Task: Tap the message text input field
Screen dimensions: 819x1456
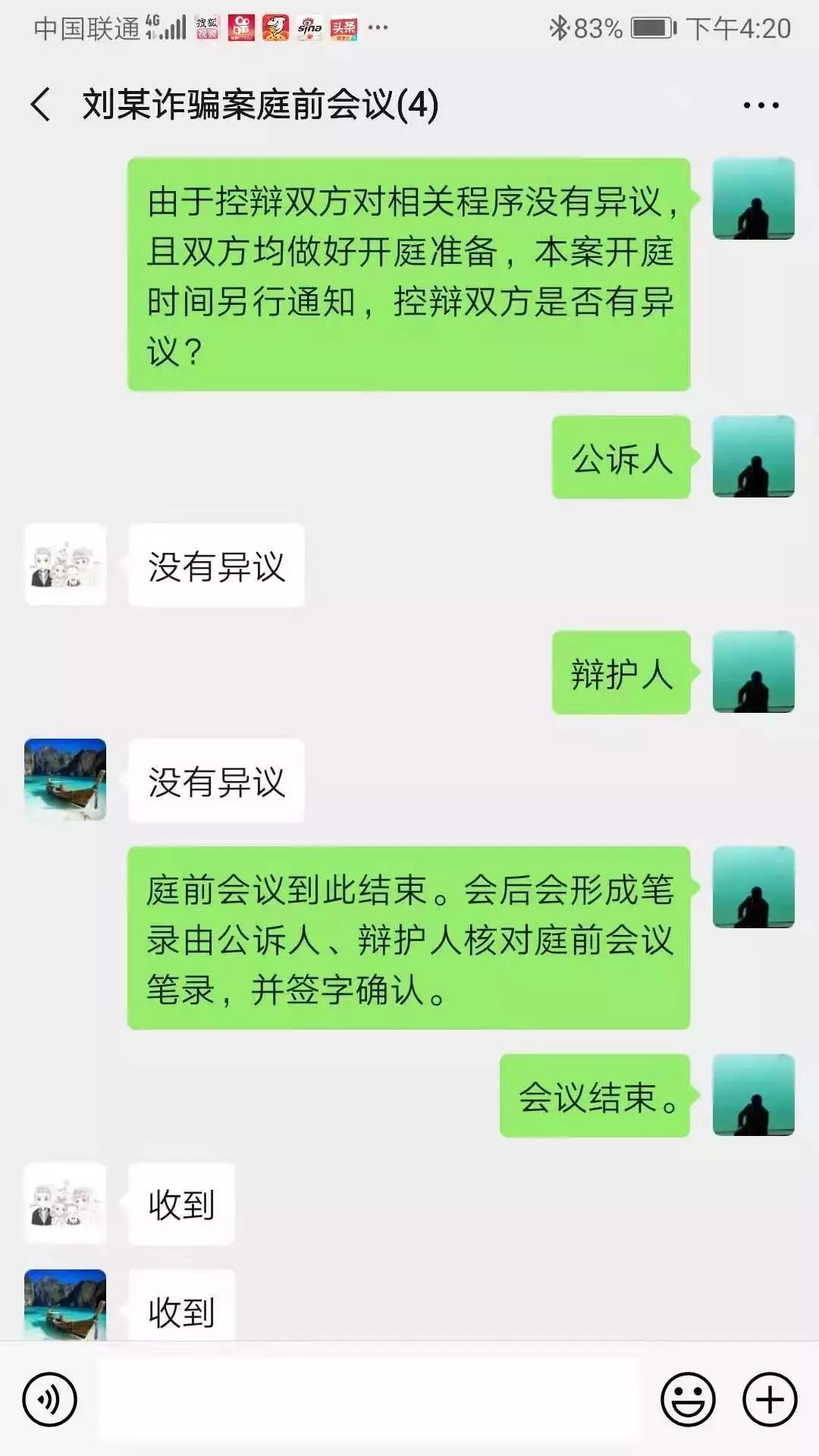Action: pyautogui.click(x=368, y=1399)
